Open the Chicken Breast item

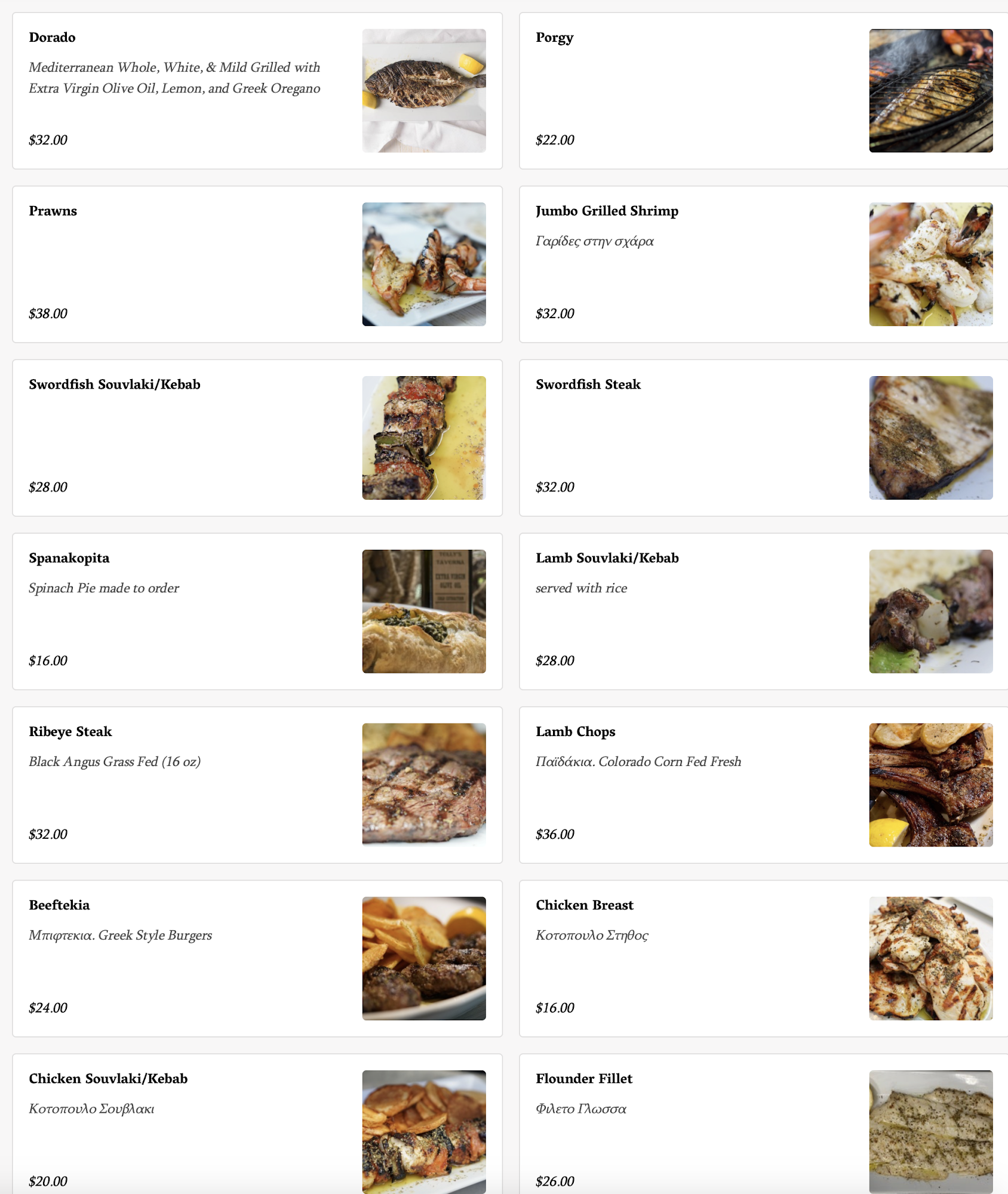[x=763, y=958]
